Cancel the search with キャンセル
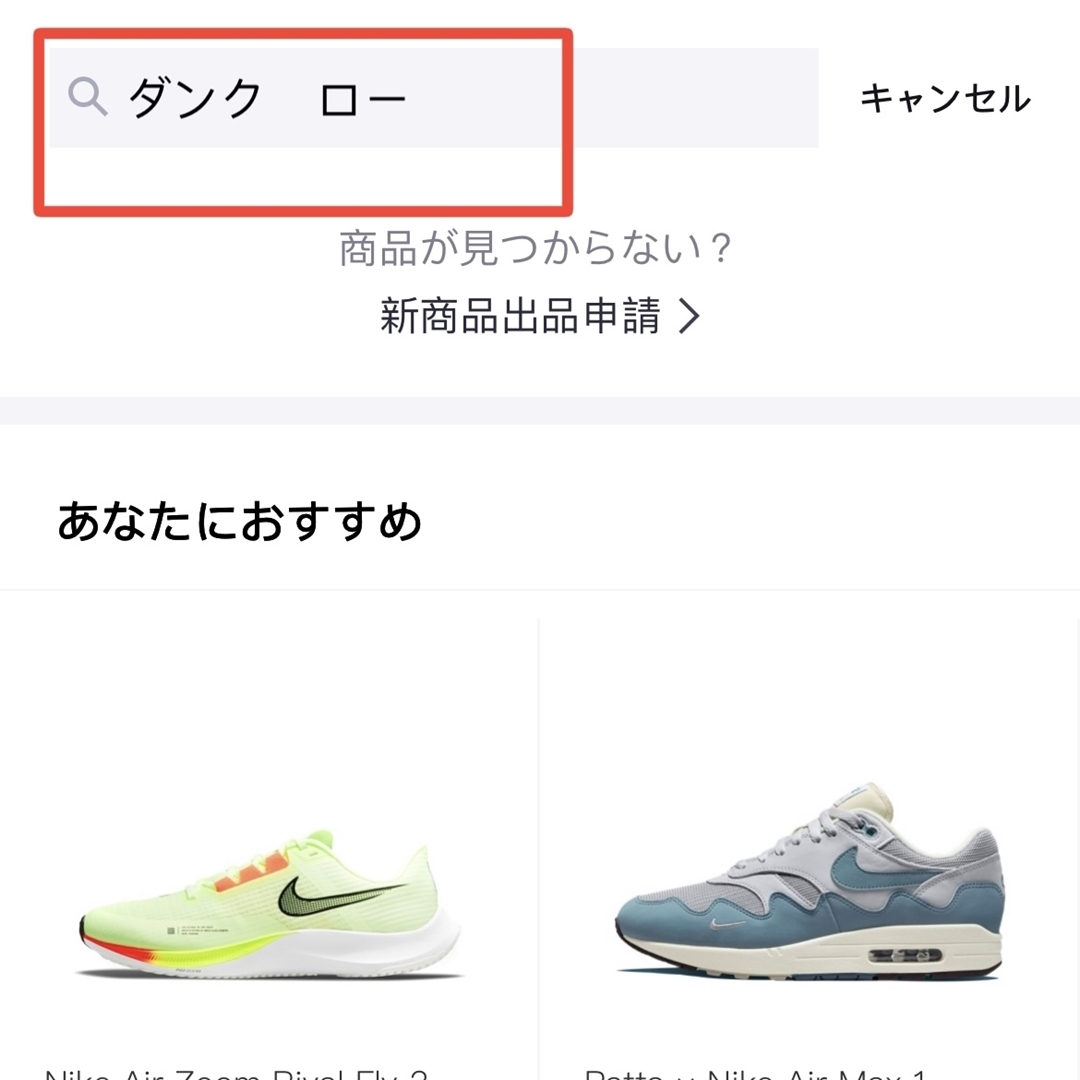The height and width of the screenshot is (1080, 1080). tap(944, 98)
